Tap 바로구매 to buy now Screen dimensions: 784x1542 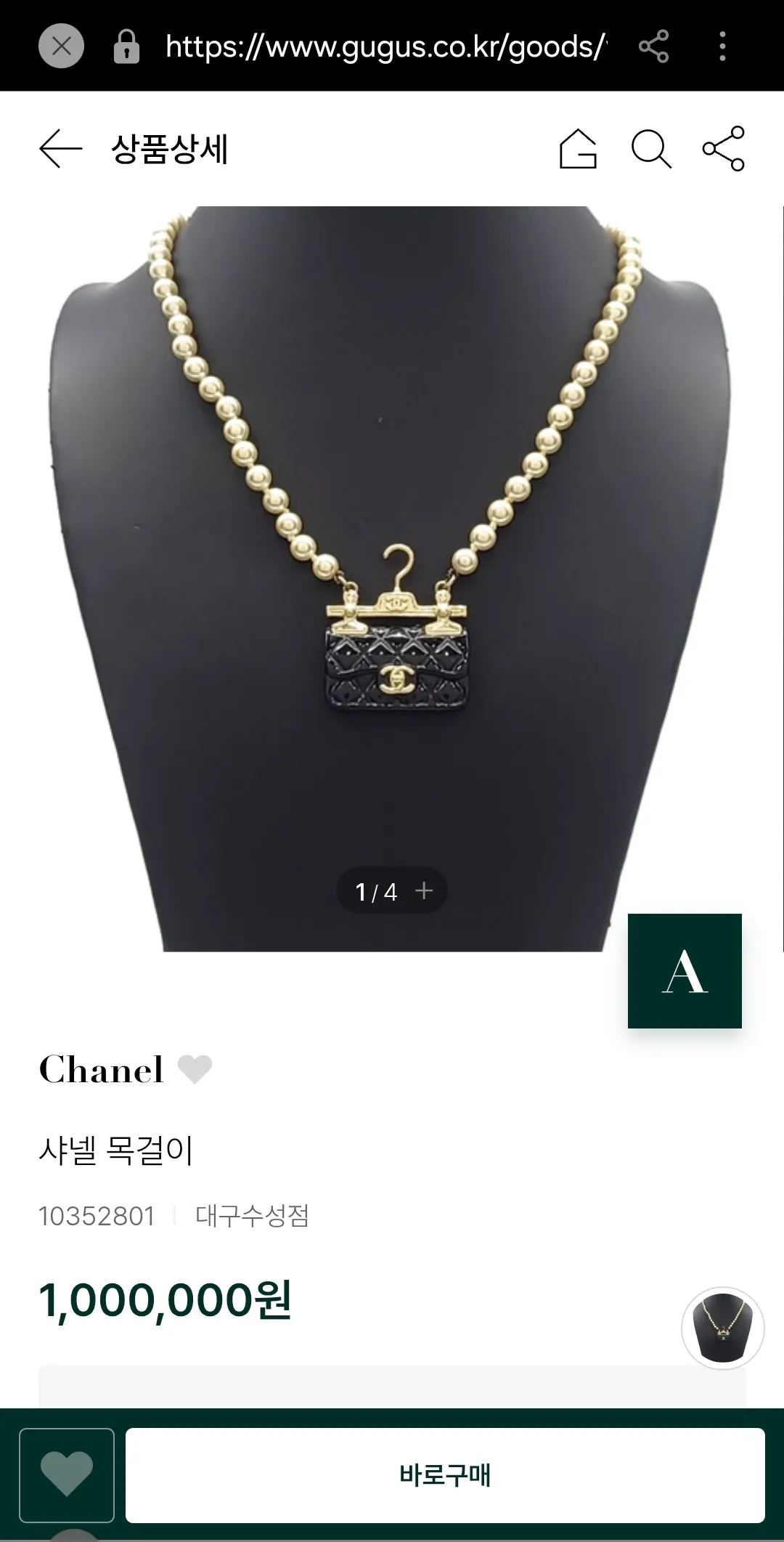[445, 1475]
